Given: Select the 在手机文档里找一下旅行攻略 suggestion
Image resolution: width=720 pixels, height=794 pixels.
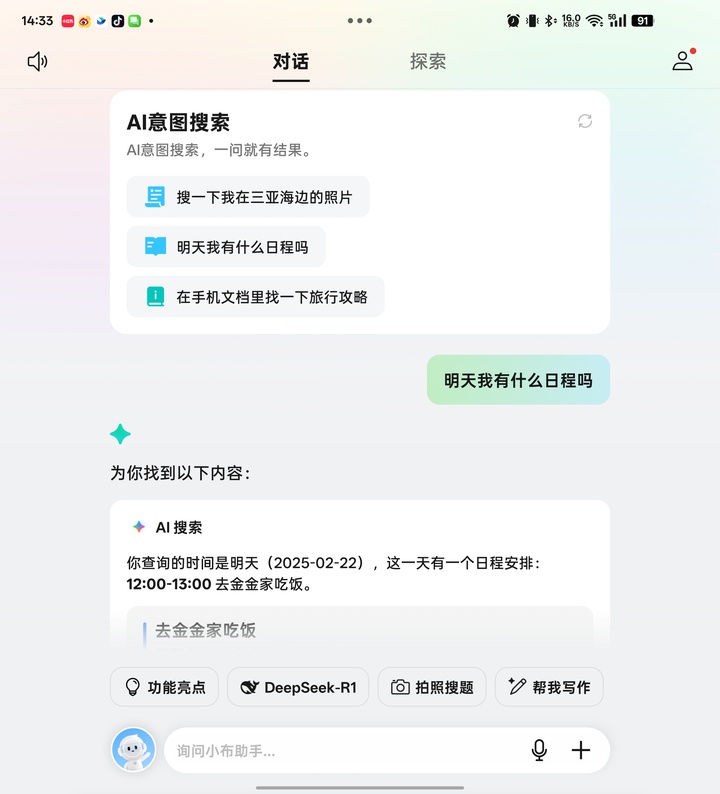Looking at the screenshot, I should [256, 297].
